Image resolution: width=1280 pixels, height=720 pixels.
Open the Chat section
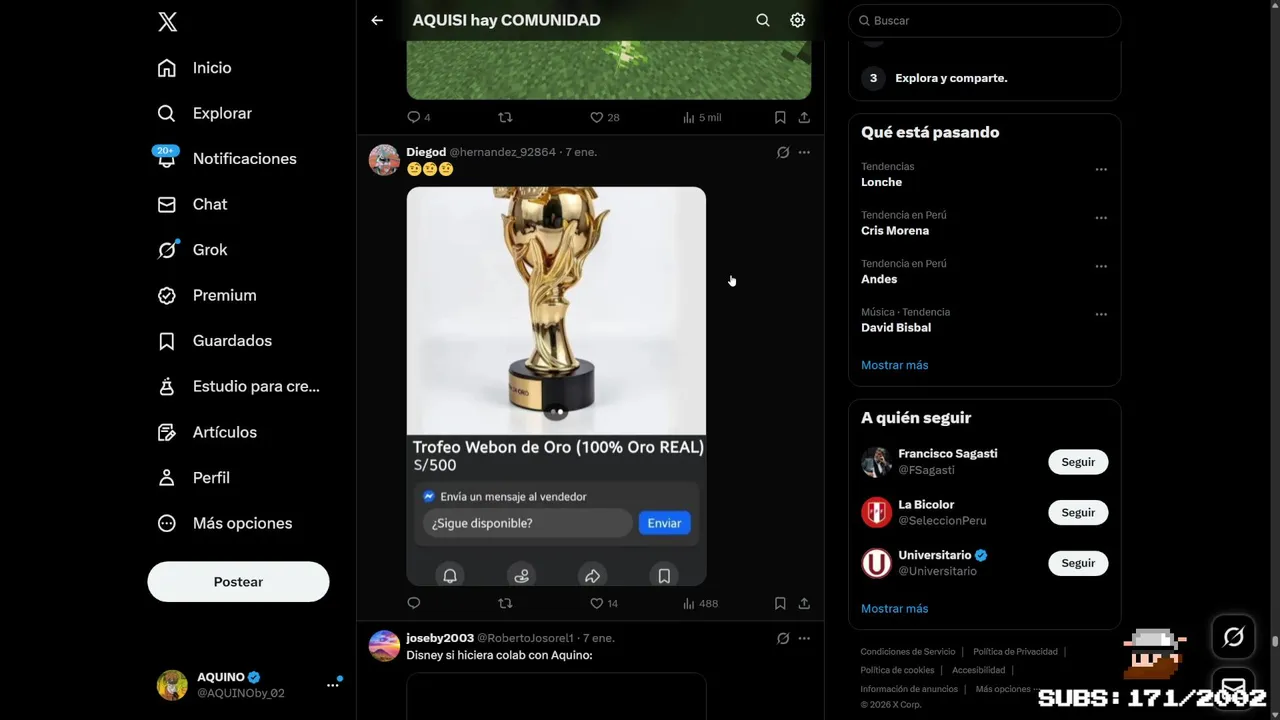(x=209, y=204)
